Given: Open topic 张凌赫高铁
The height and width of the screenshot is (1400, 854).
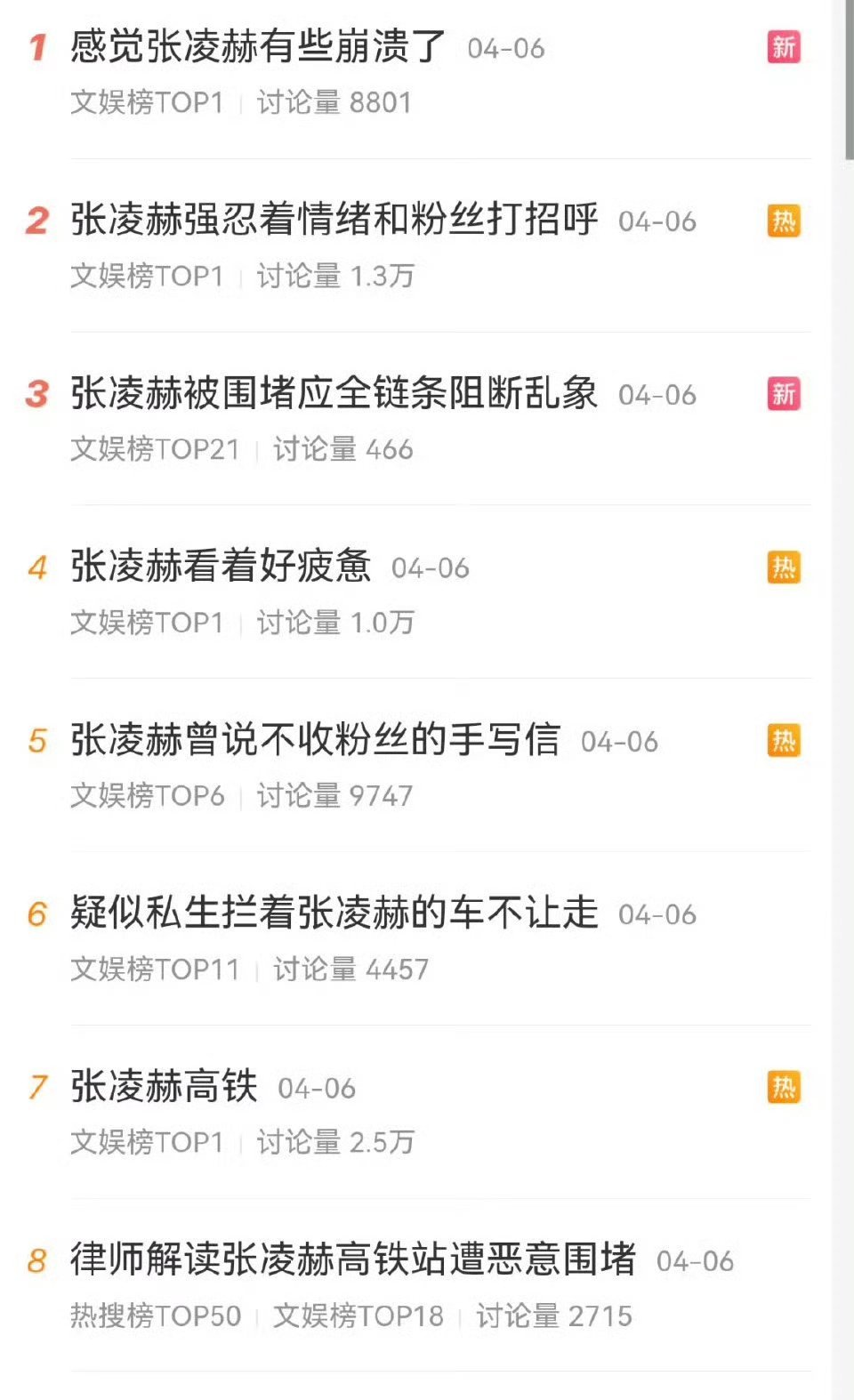Looking at the screenshot, I should [164, 1086].
